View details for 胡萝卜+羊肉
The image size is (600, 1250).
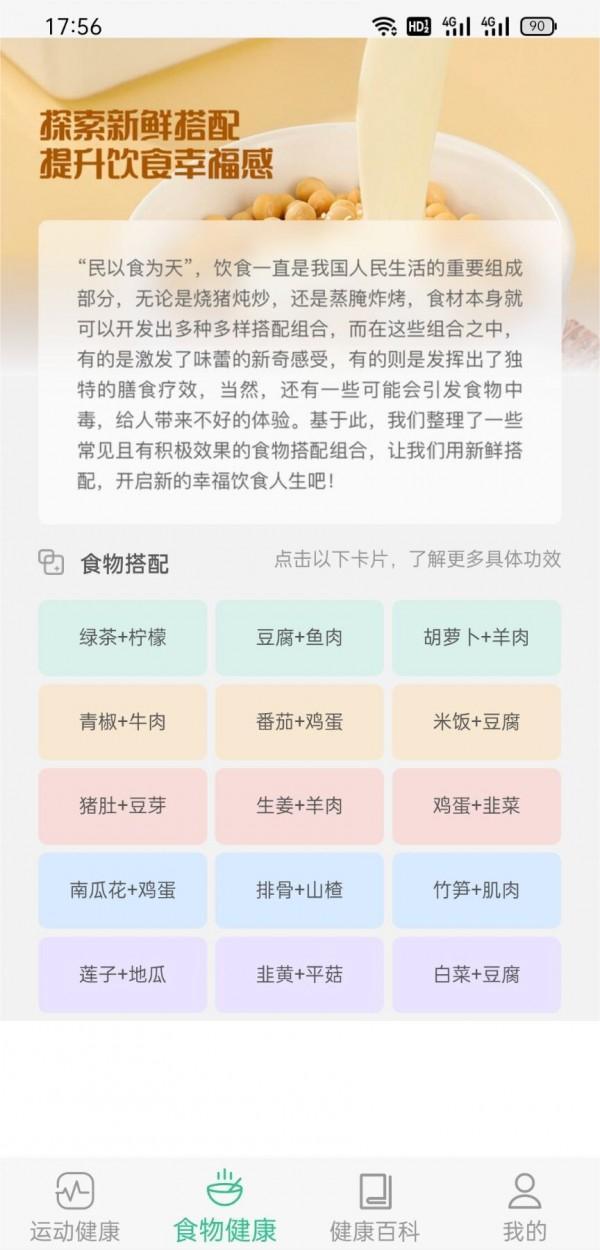(476, 637)
